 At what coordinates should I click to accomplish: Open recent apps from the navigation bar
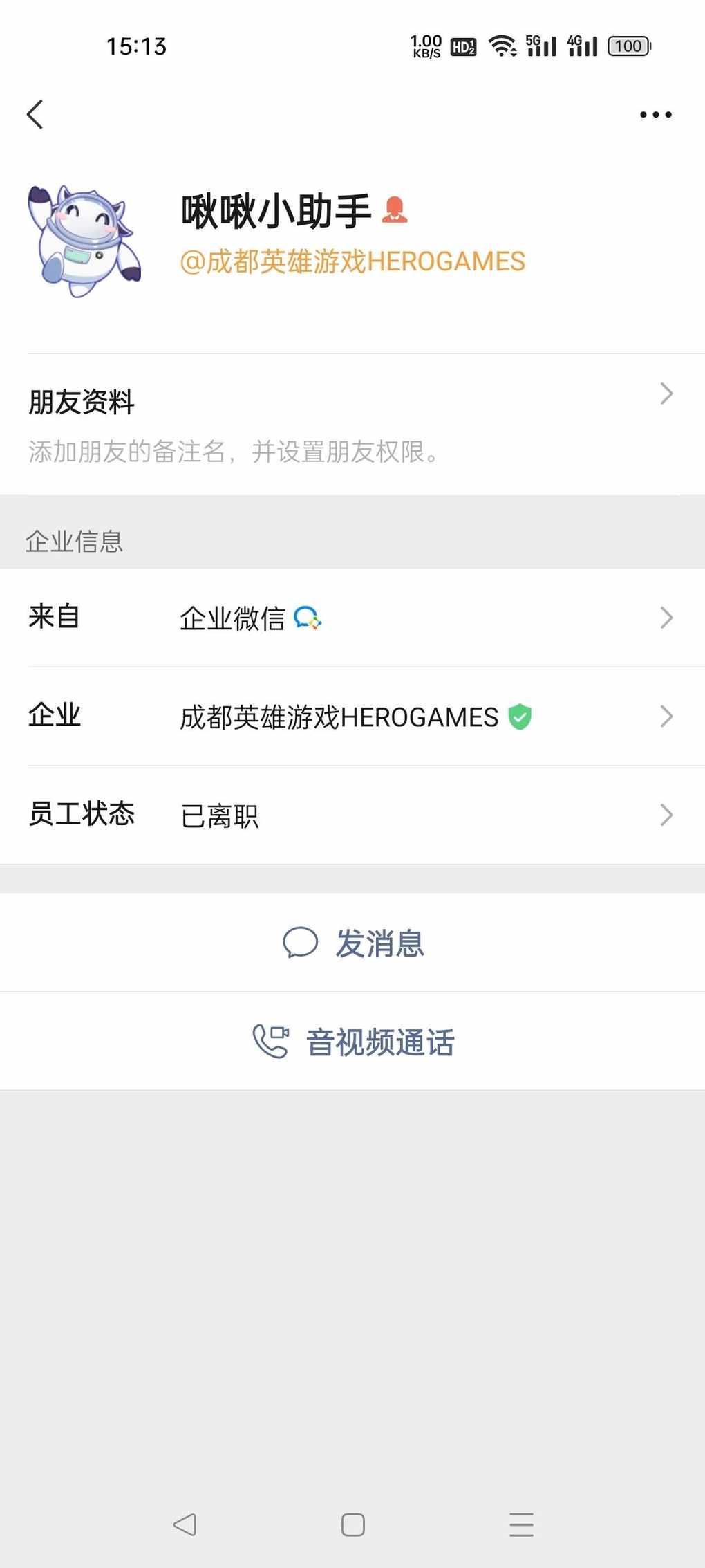click(x=521, y=1524)
